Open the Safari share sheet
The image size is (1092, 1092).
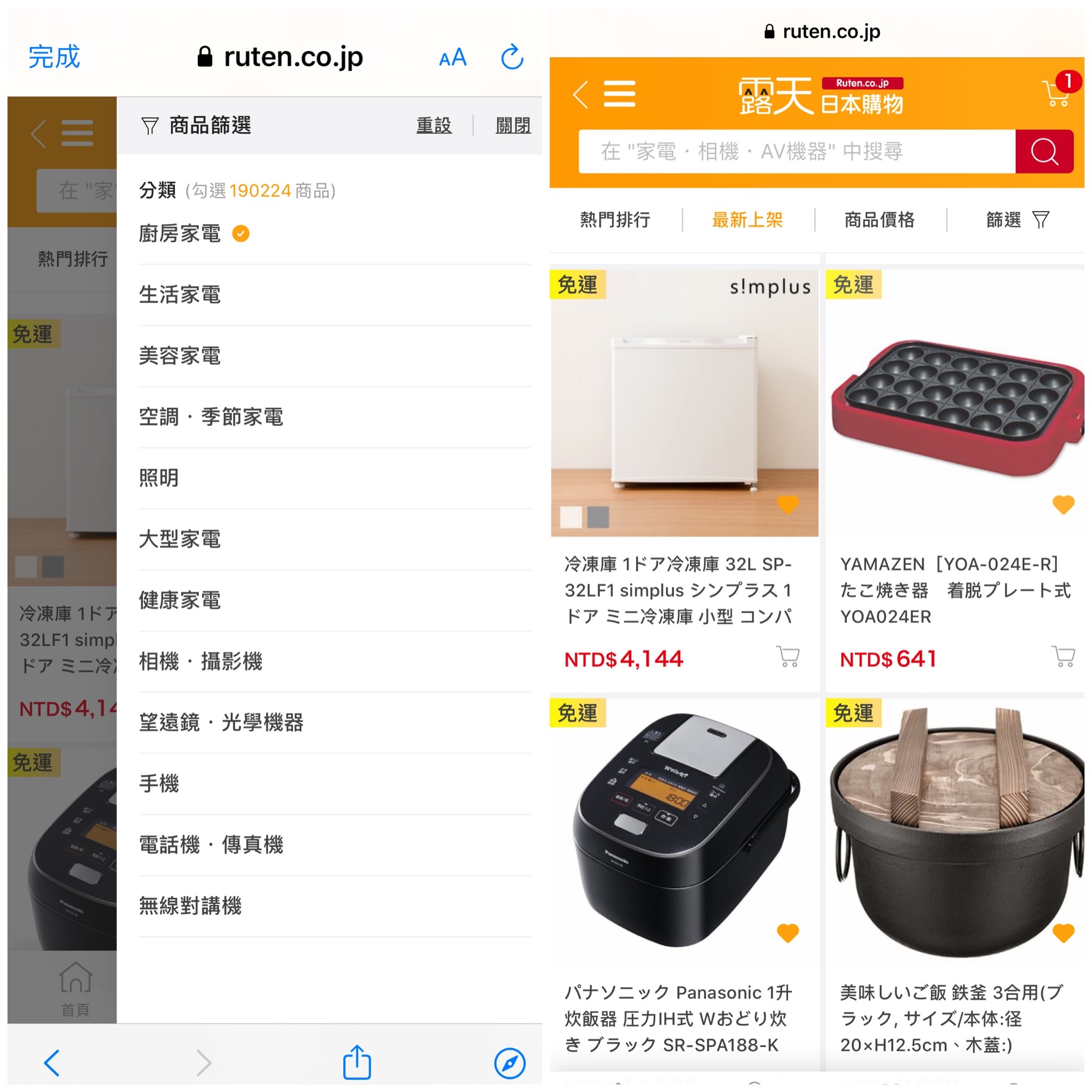(357, 1062)
